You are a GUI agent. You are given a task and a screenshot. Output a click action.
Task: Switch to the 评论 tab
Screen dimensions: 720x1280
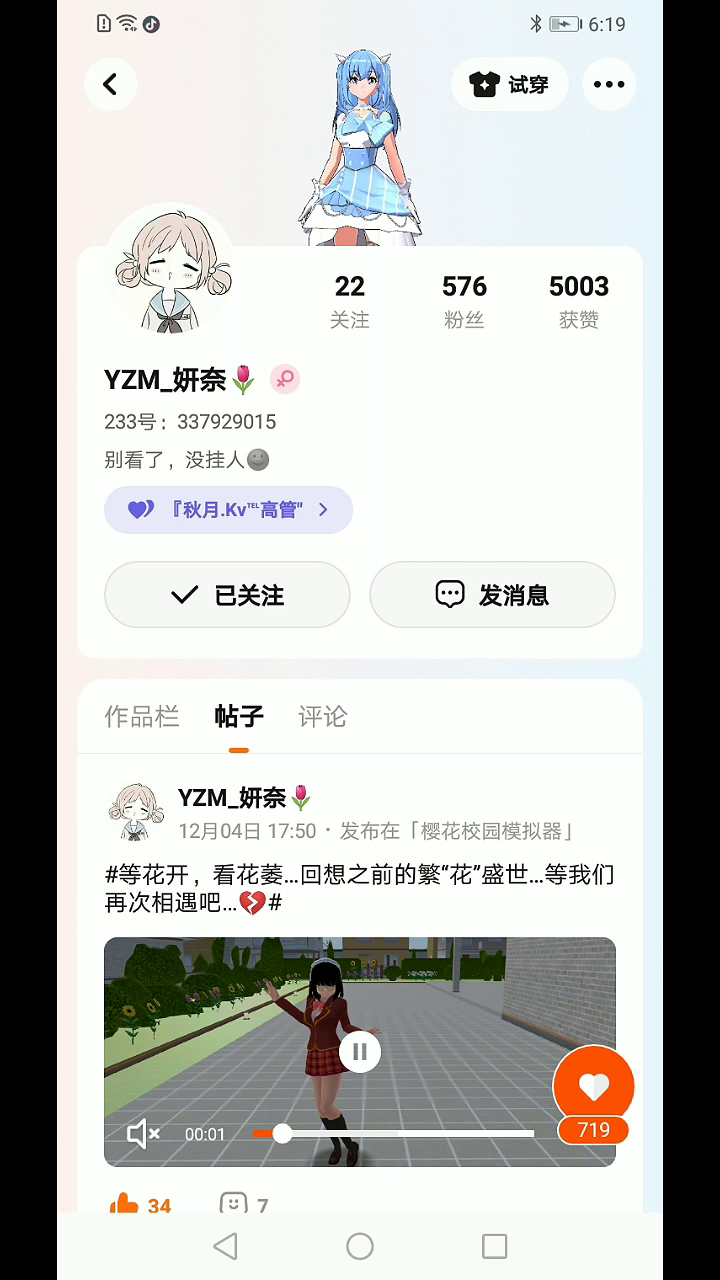click(322, 717)
